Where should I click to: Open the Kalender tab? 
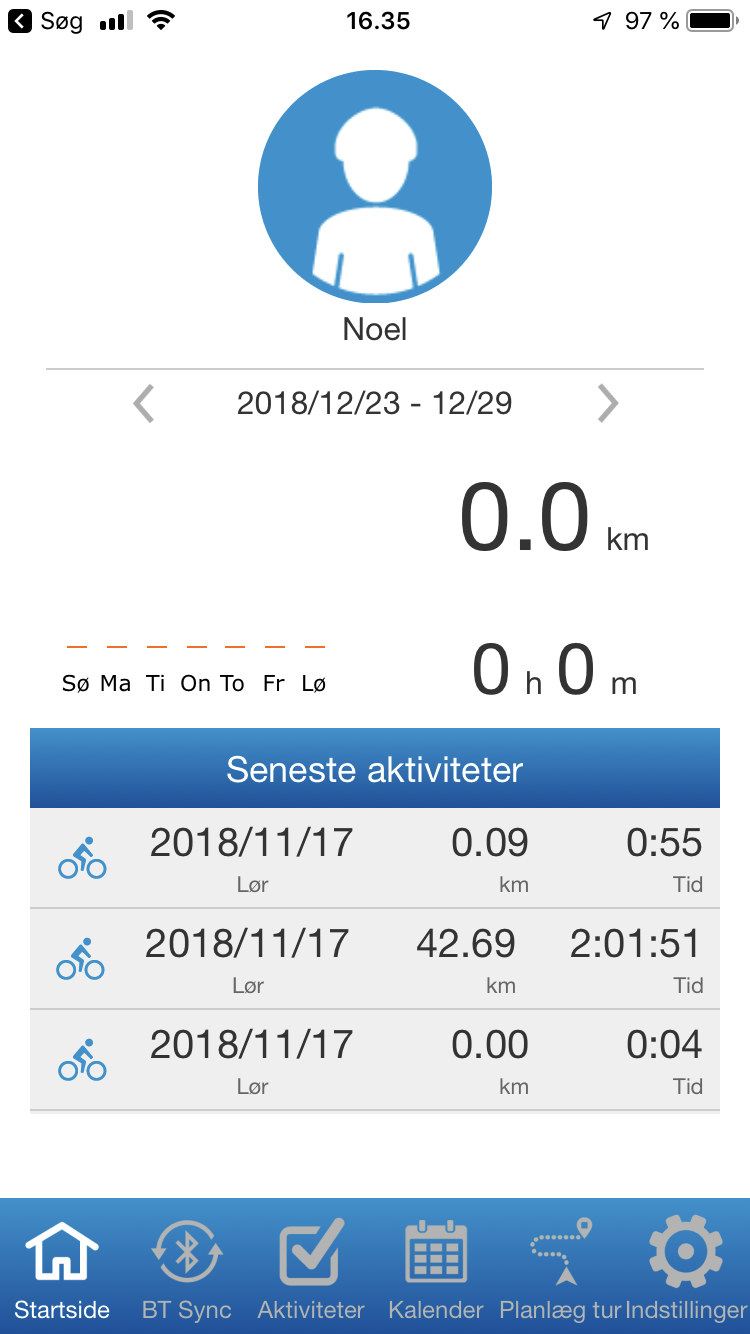coord(436,1268)
